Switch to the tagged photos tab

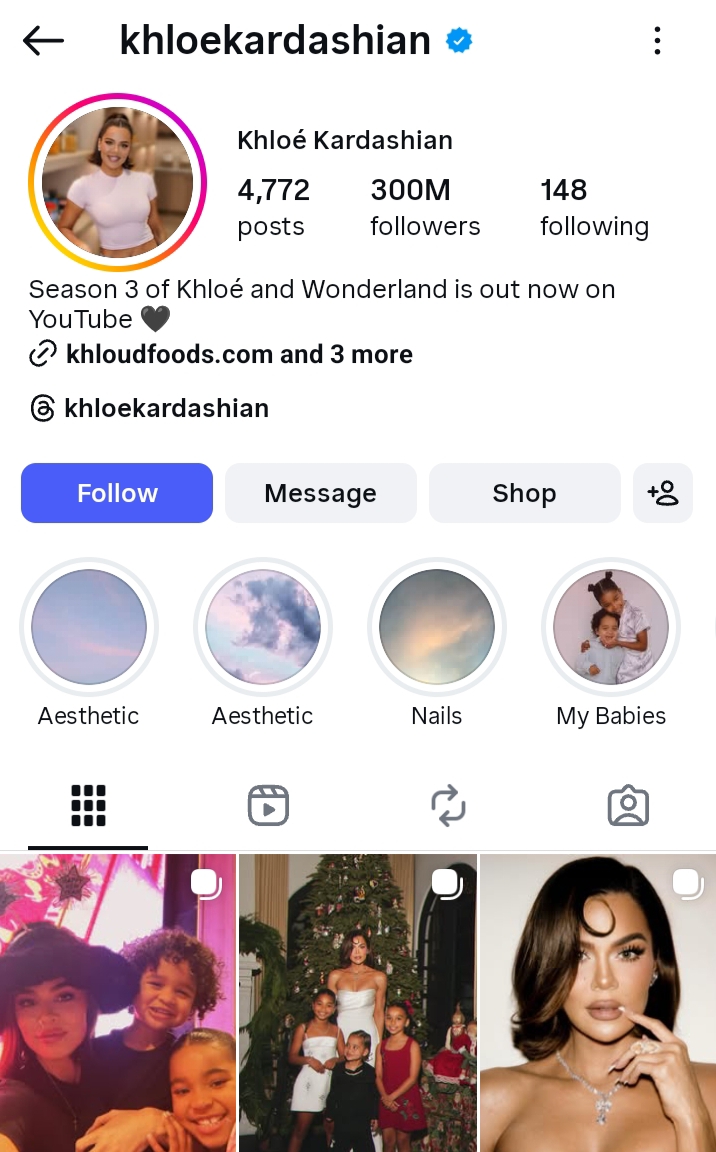tap(628, 805)
